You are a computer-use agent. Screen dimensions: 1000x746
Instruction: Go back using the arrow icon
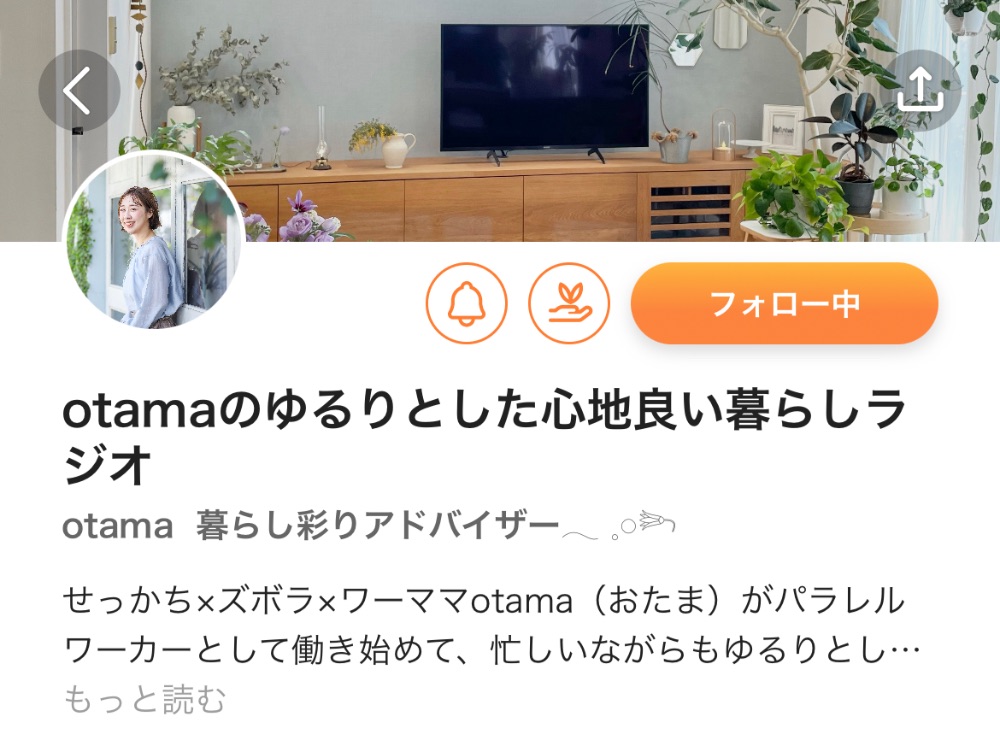(79, 91)
